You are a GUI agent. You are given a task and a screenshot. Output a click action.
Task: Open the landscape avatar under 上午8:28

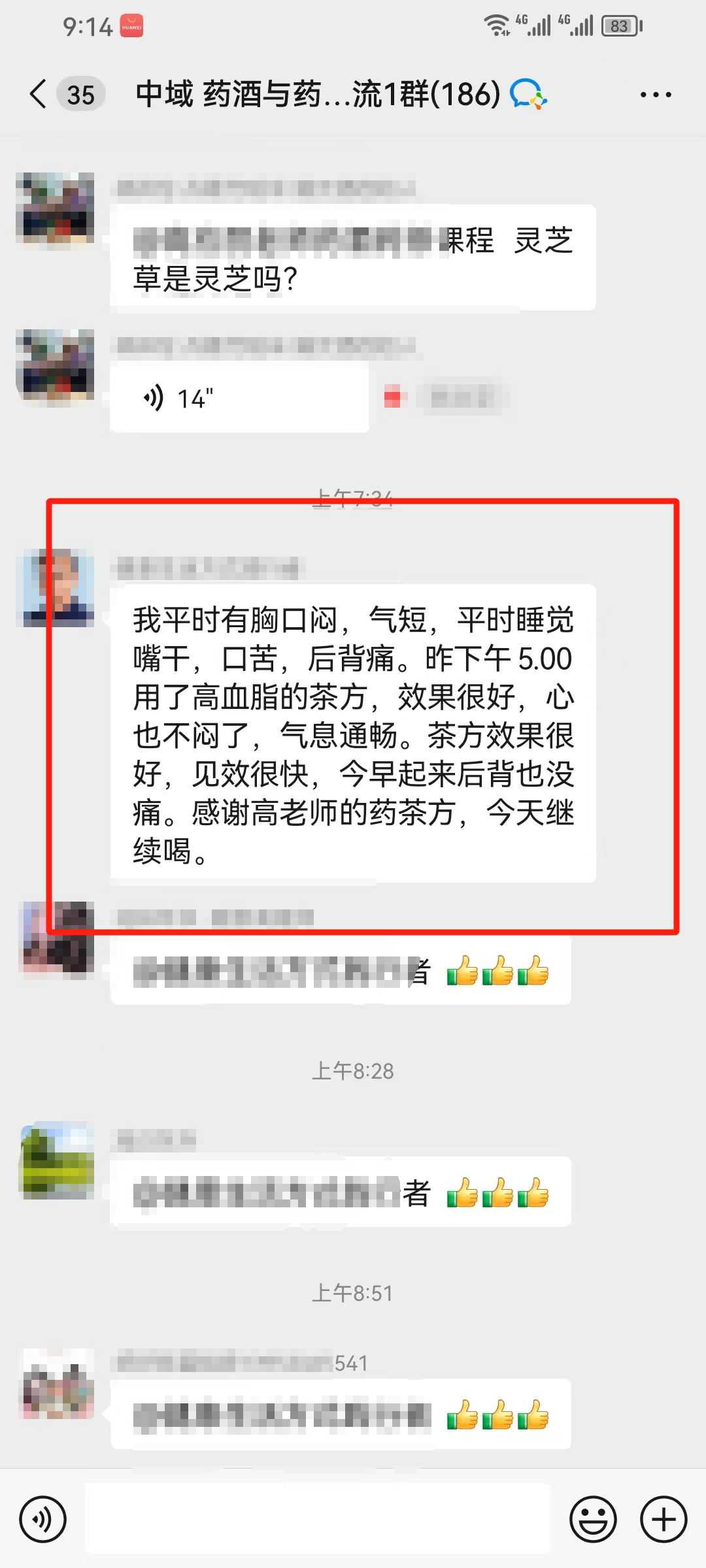(x=58, y=1161)
